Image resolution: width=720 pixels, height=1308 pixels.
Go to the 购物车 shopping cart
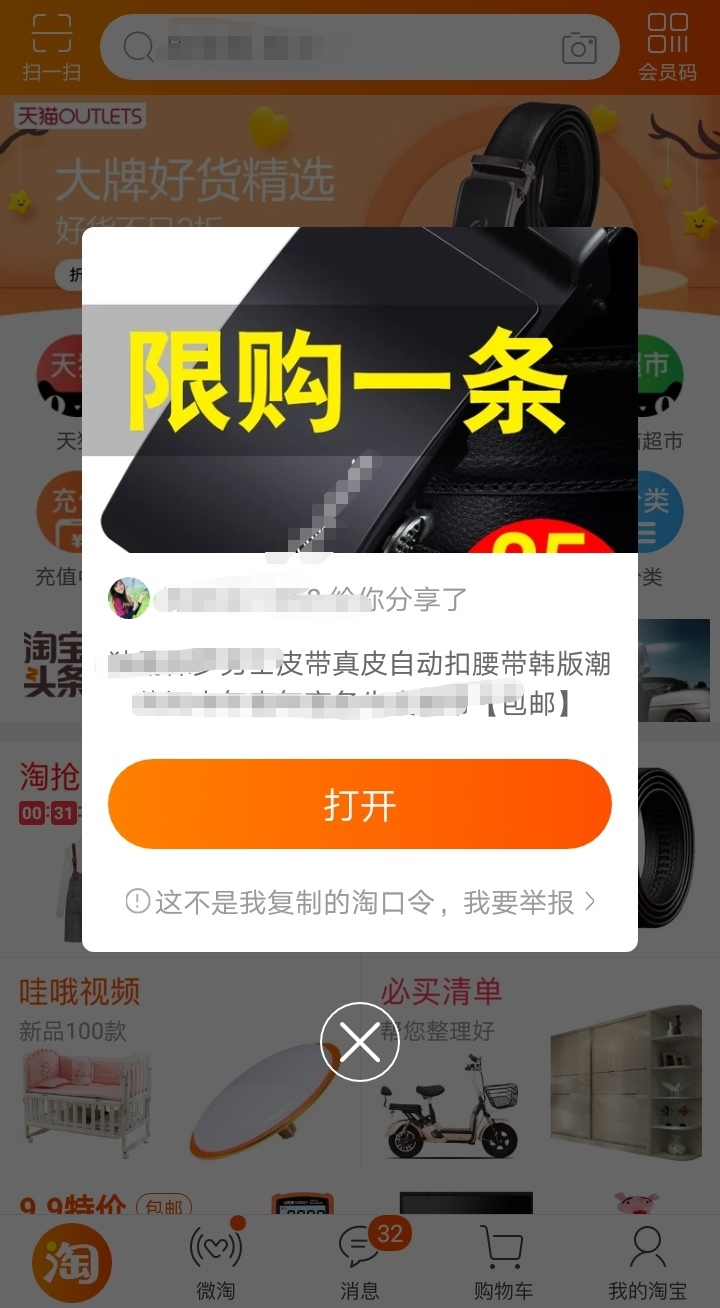click(502, 1262)
